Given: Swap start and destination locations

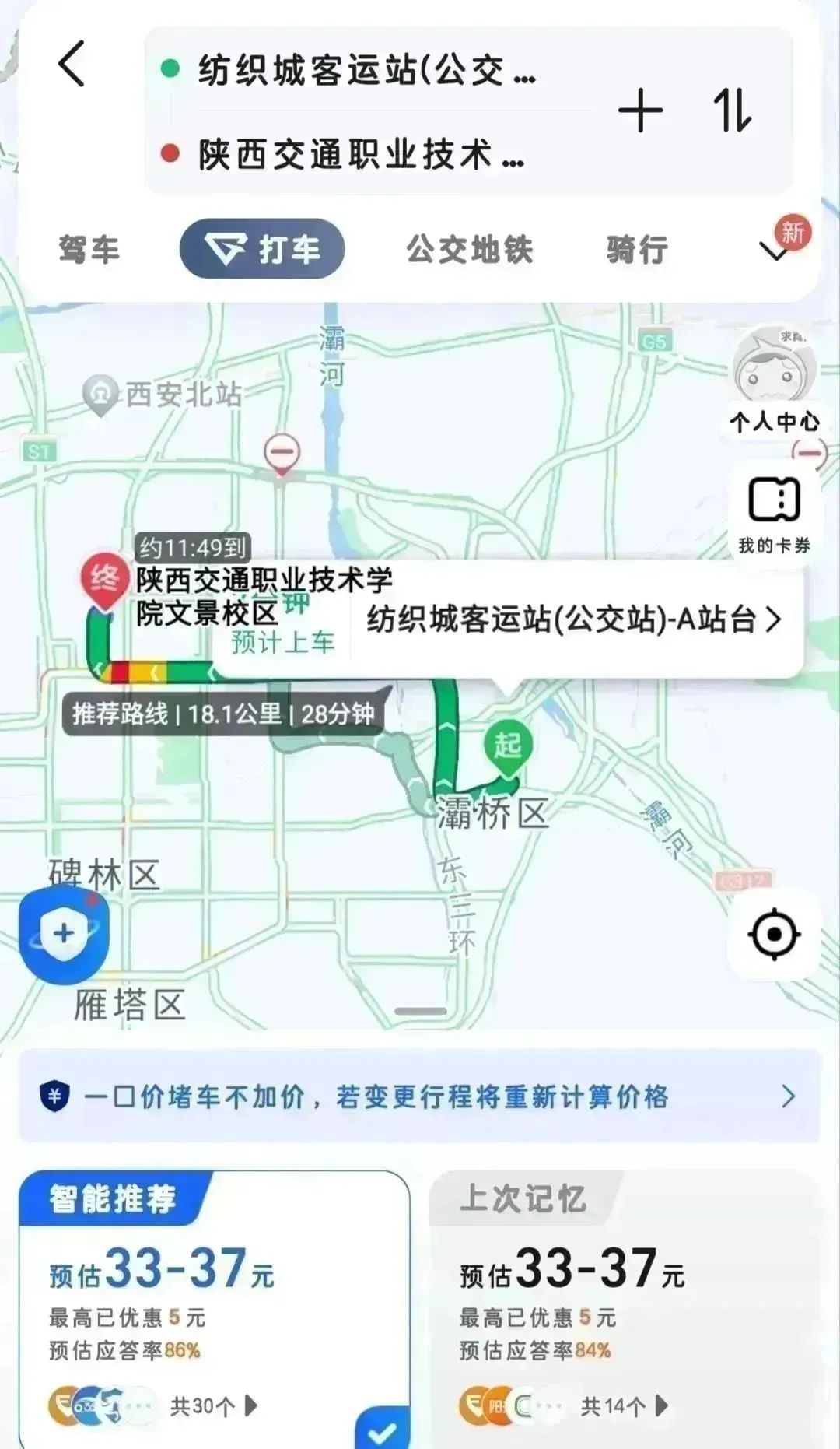Looking at the screenshot, I should coord(732,111).
